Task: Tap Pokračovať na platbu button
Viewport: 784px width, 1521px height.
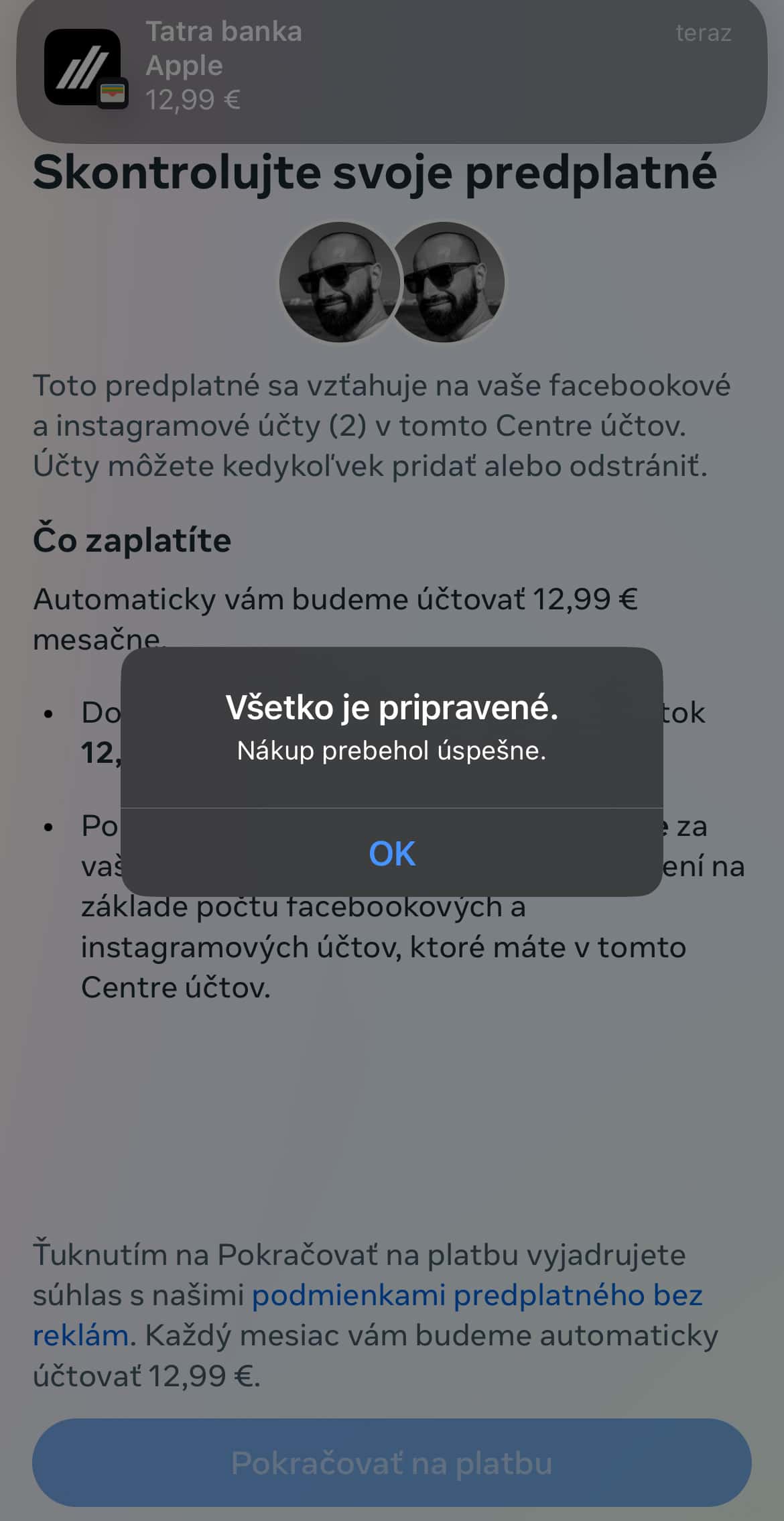Action: 392,1463
